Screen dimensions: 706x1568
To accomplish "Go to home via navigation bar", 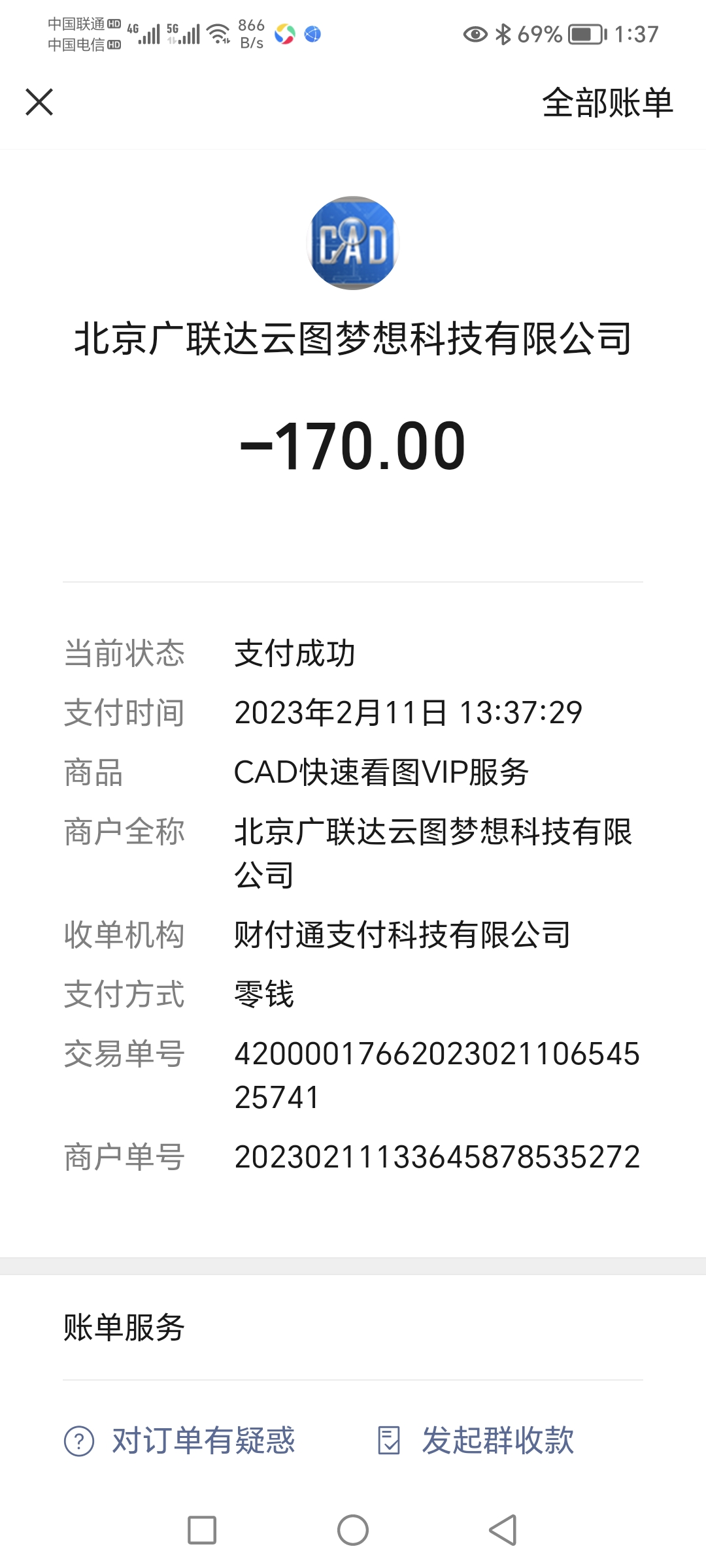I will 353,1530.
